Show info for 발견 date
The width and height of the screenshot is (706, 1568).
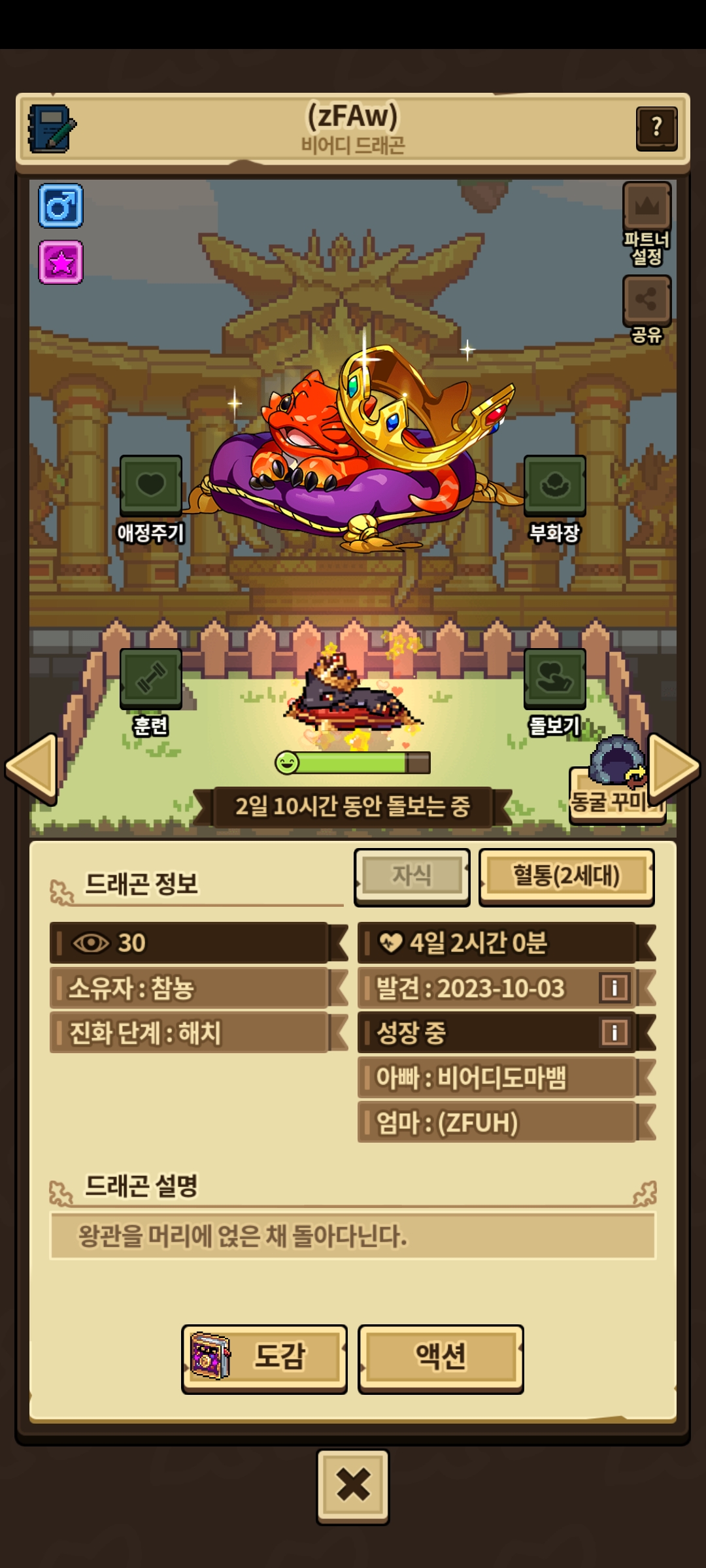(614, 988)
